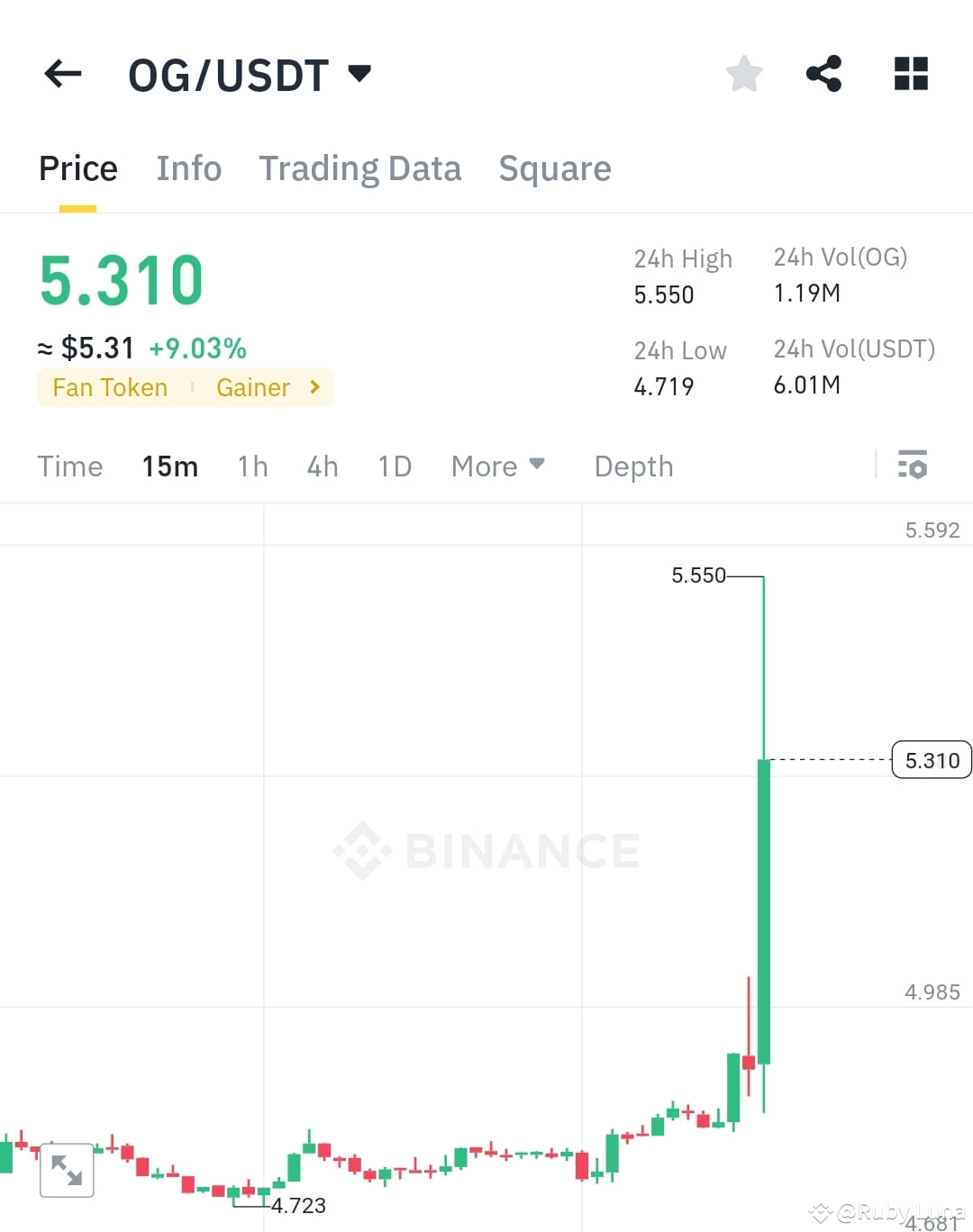Open the Depth chart view

(633, 466)
